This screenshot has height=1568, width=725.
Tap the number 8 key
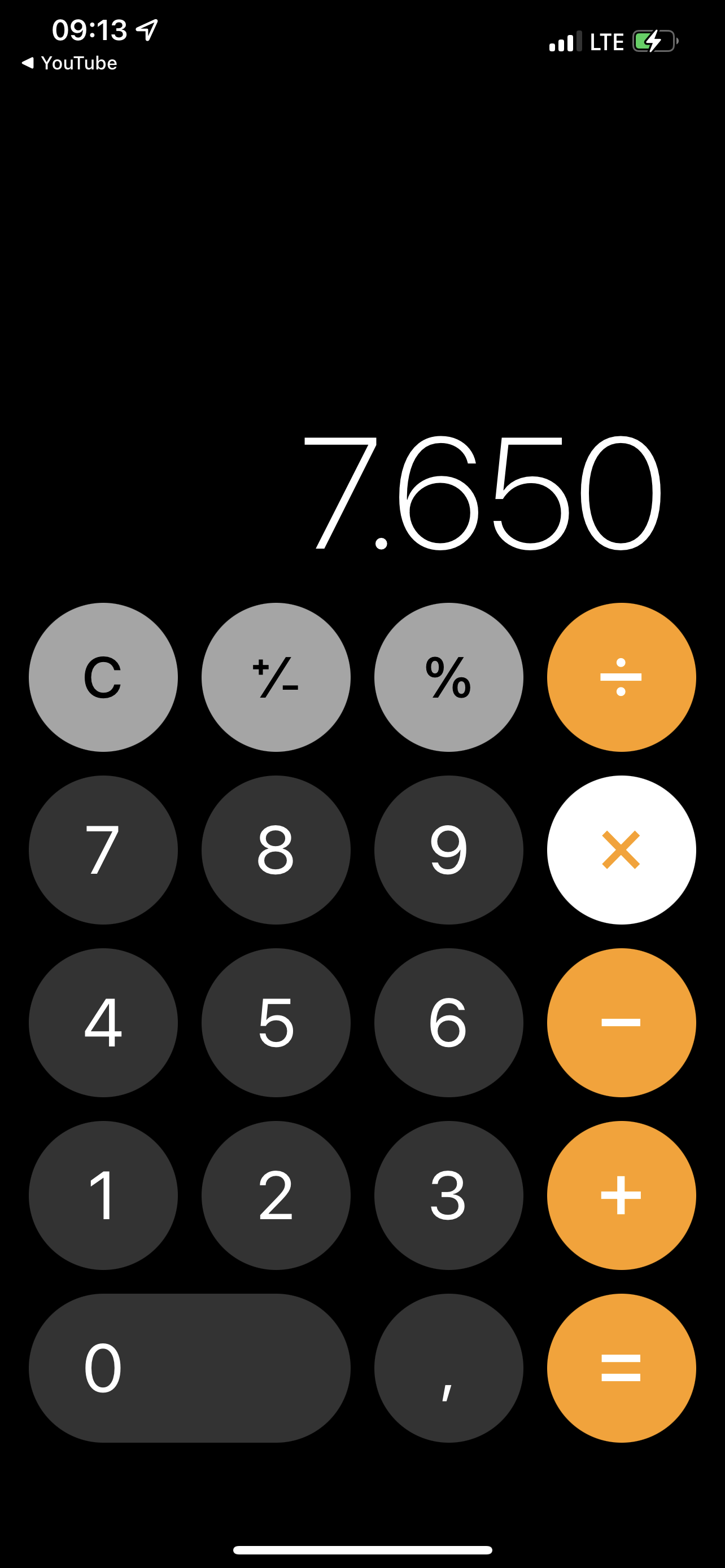coord(276,849)
